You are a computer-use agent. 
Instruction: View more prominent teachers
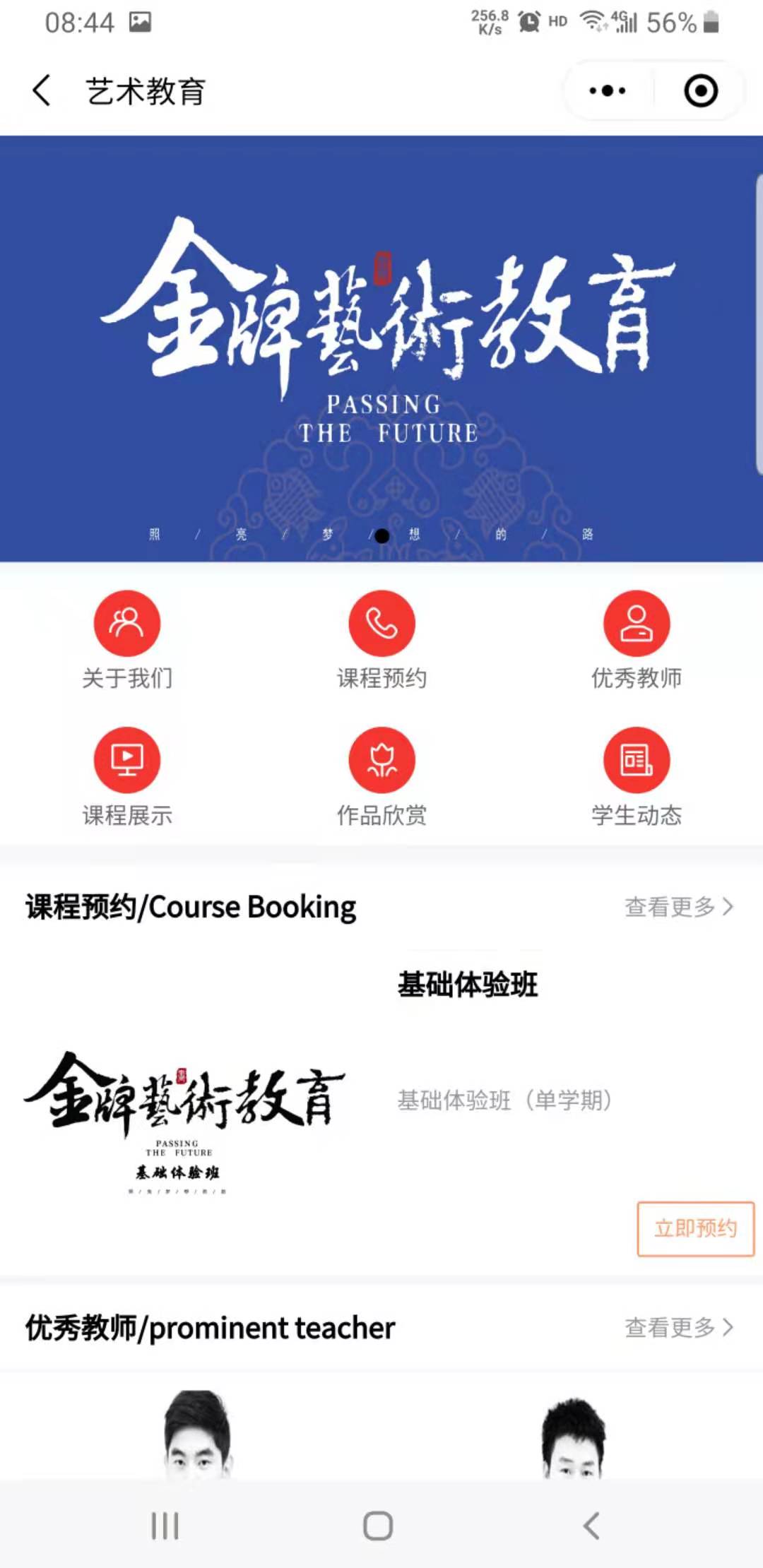678,1328
